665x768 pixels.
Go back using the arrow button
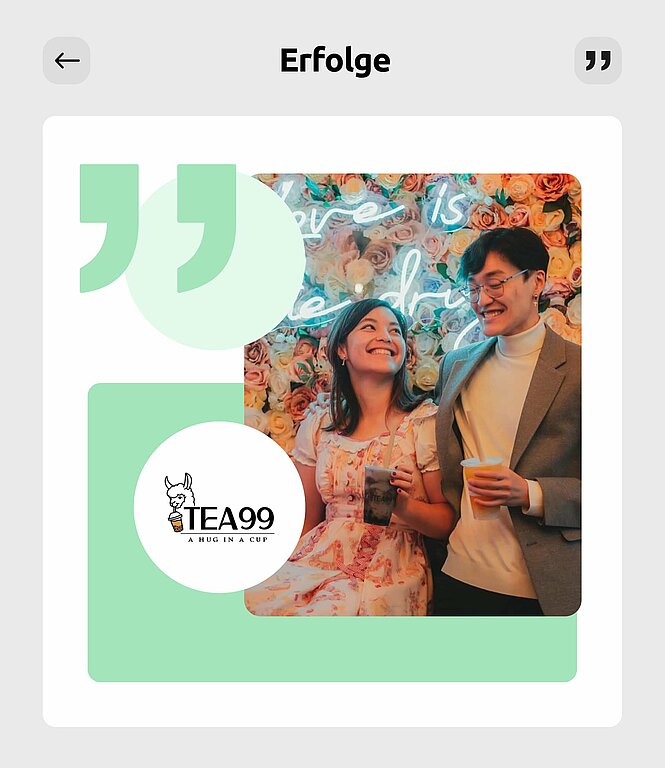tap(67, 61)
